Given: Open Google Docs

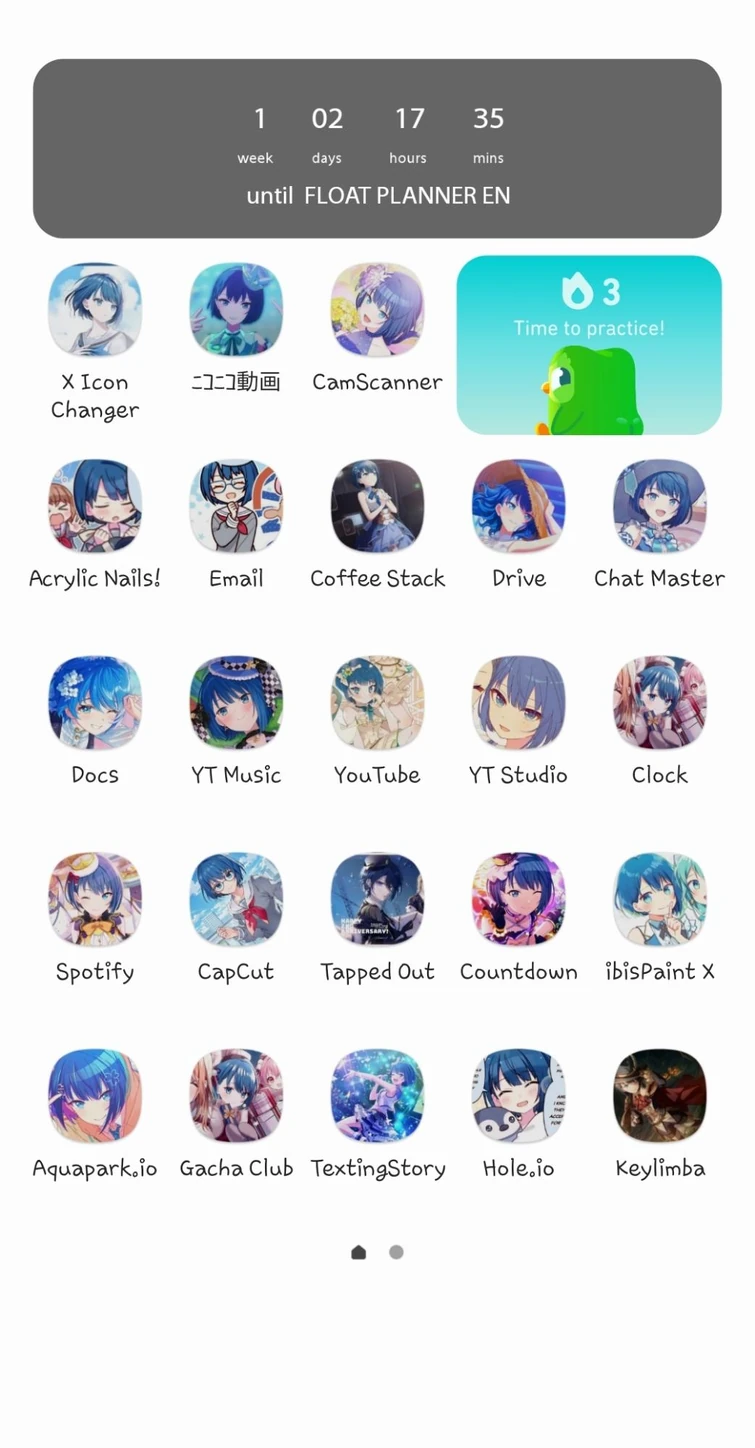Looking at the screenshot, I should tap(95, 702).
